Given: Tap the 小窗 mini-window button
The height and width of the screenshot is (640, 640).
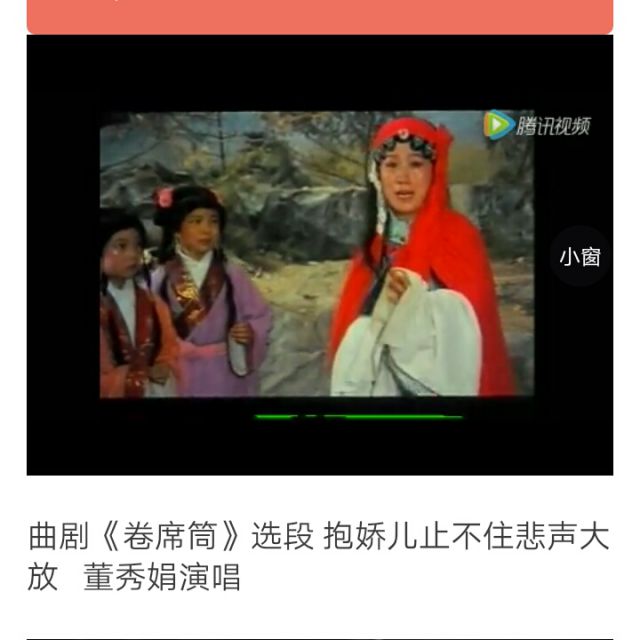Looking at the screenshot, I should [x=580, y=257].
